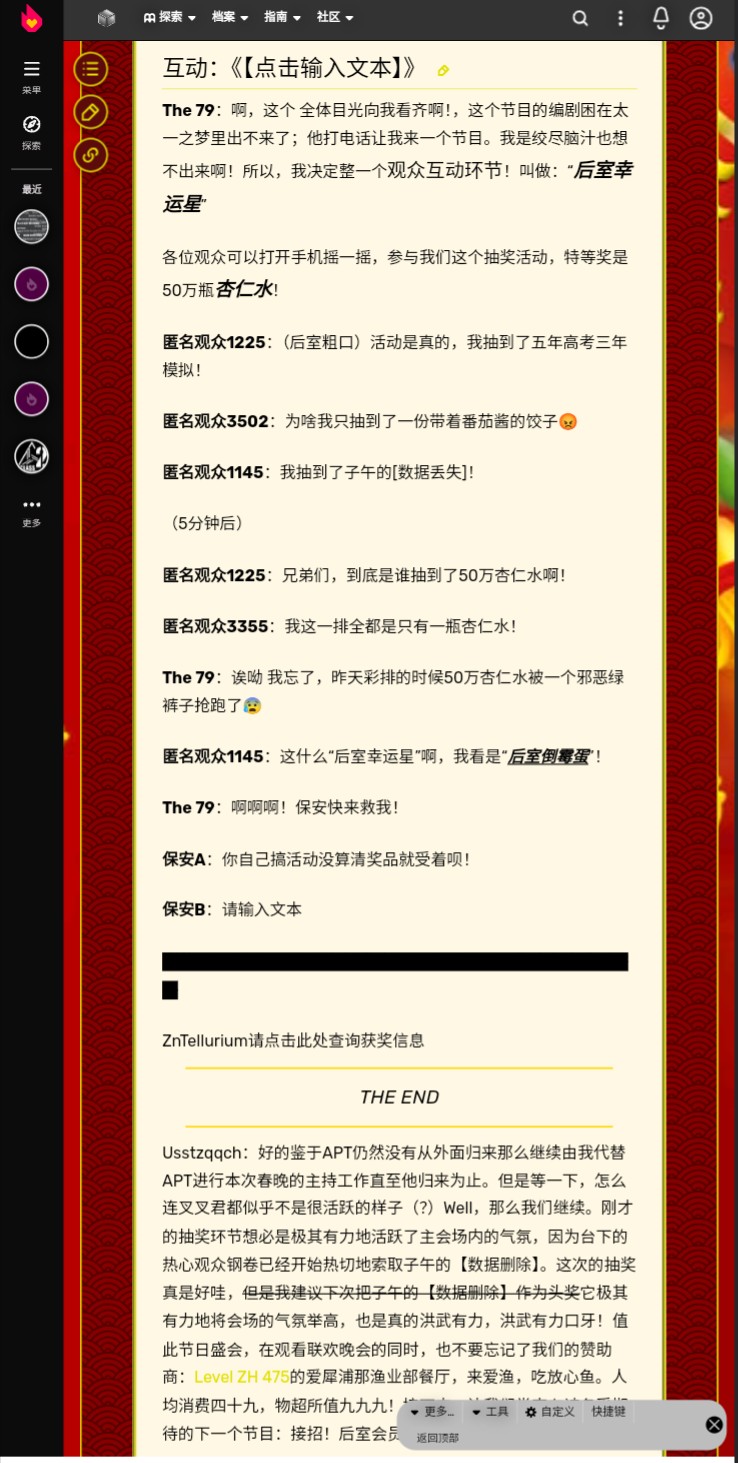Screen dimensions: 738x1463
Task: Open the 更多 option in the sidebar
Action: [x=32, y=510]
